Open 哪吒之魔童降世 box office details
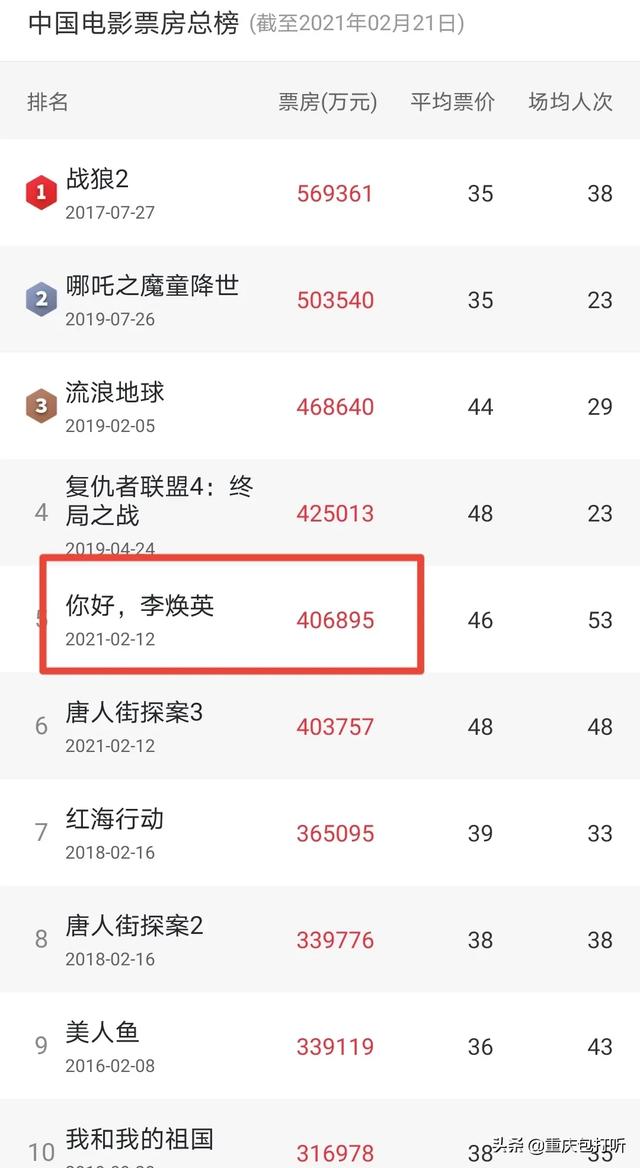640x1168 pixels. coord(320,299)
